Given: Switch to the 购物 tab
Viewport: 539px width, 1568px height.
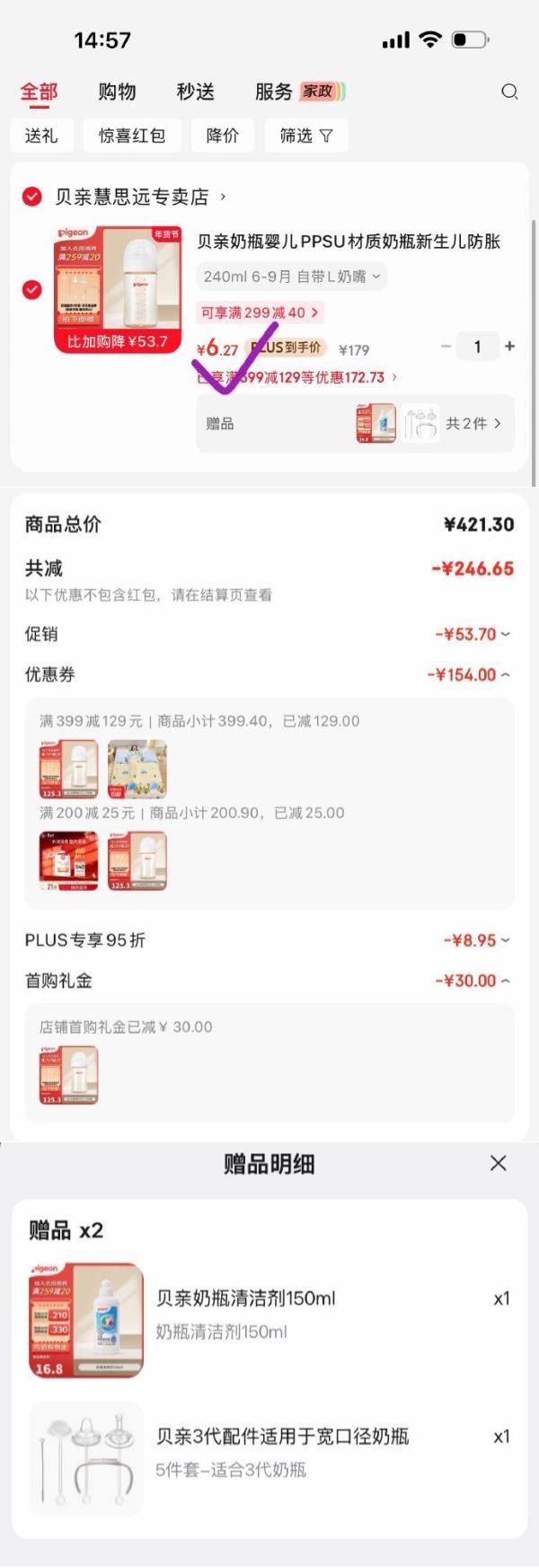Looking at the screenshot, I should click(x=117, y=92).
